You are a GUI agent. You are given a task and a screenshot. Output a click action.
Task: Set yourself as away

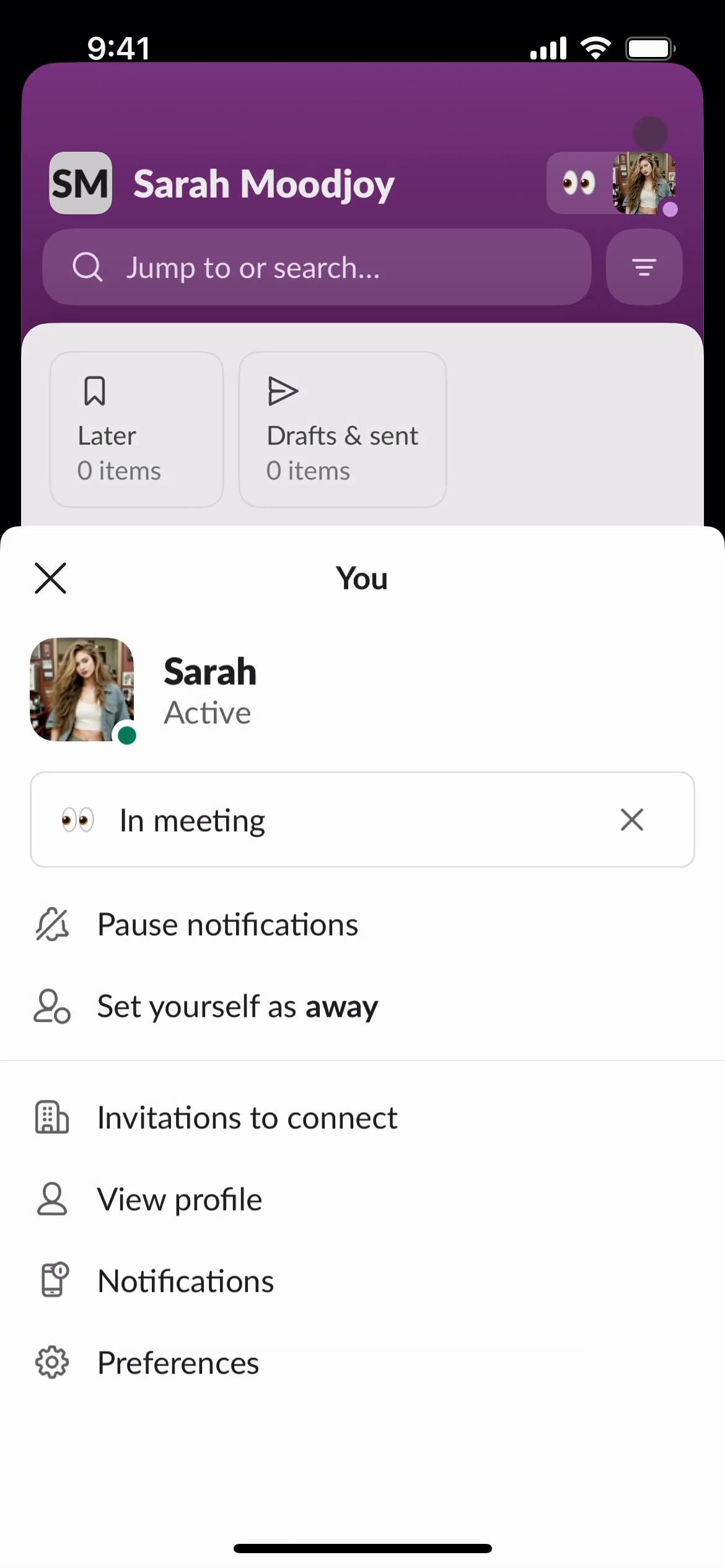[x=237, y=1006]
